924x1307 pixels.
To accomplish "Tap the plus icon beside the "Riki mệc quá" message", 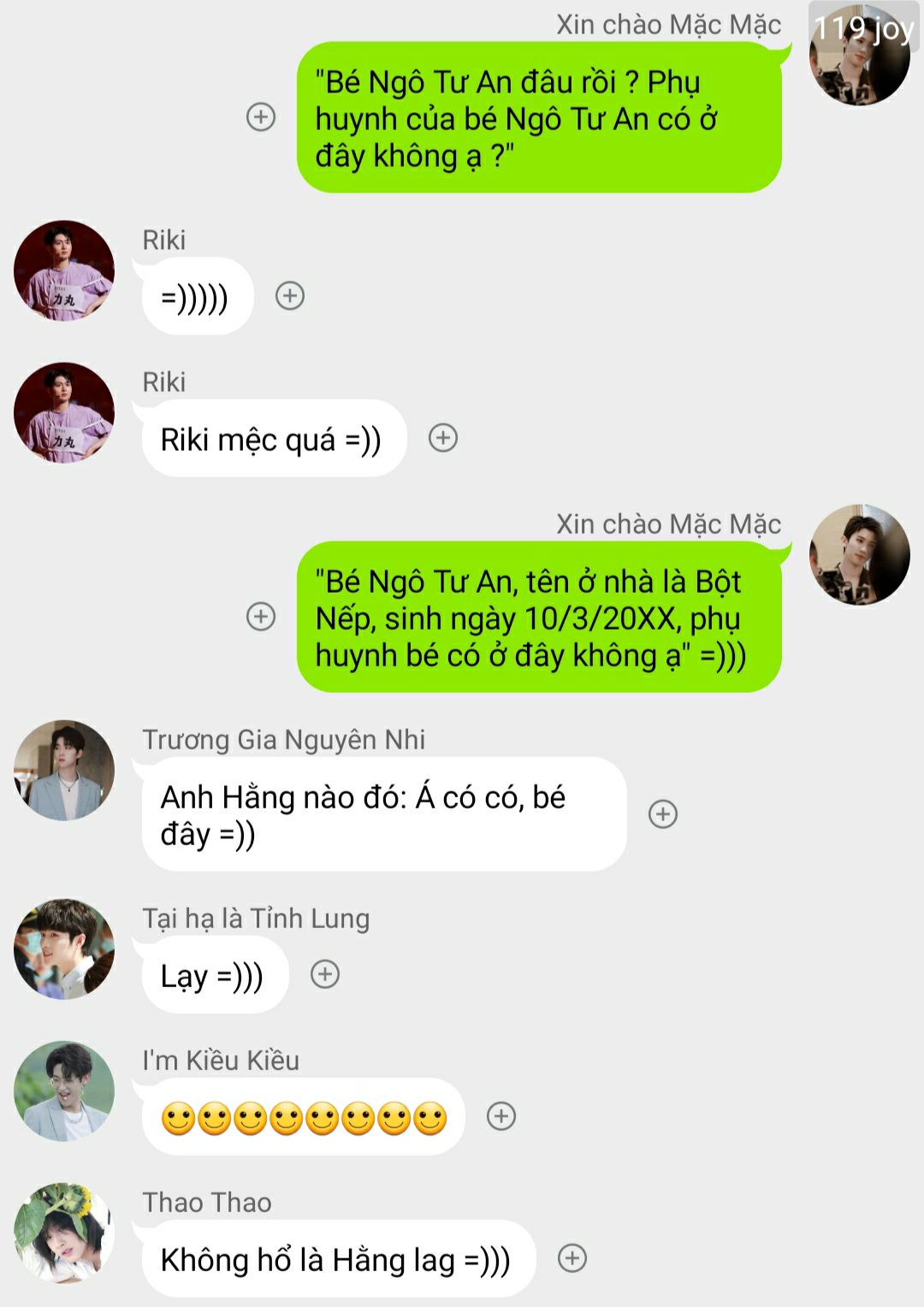I will coord(442,438).
